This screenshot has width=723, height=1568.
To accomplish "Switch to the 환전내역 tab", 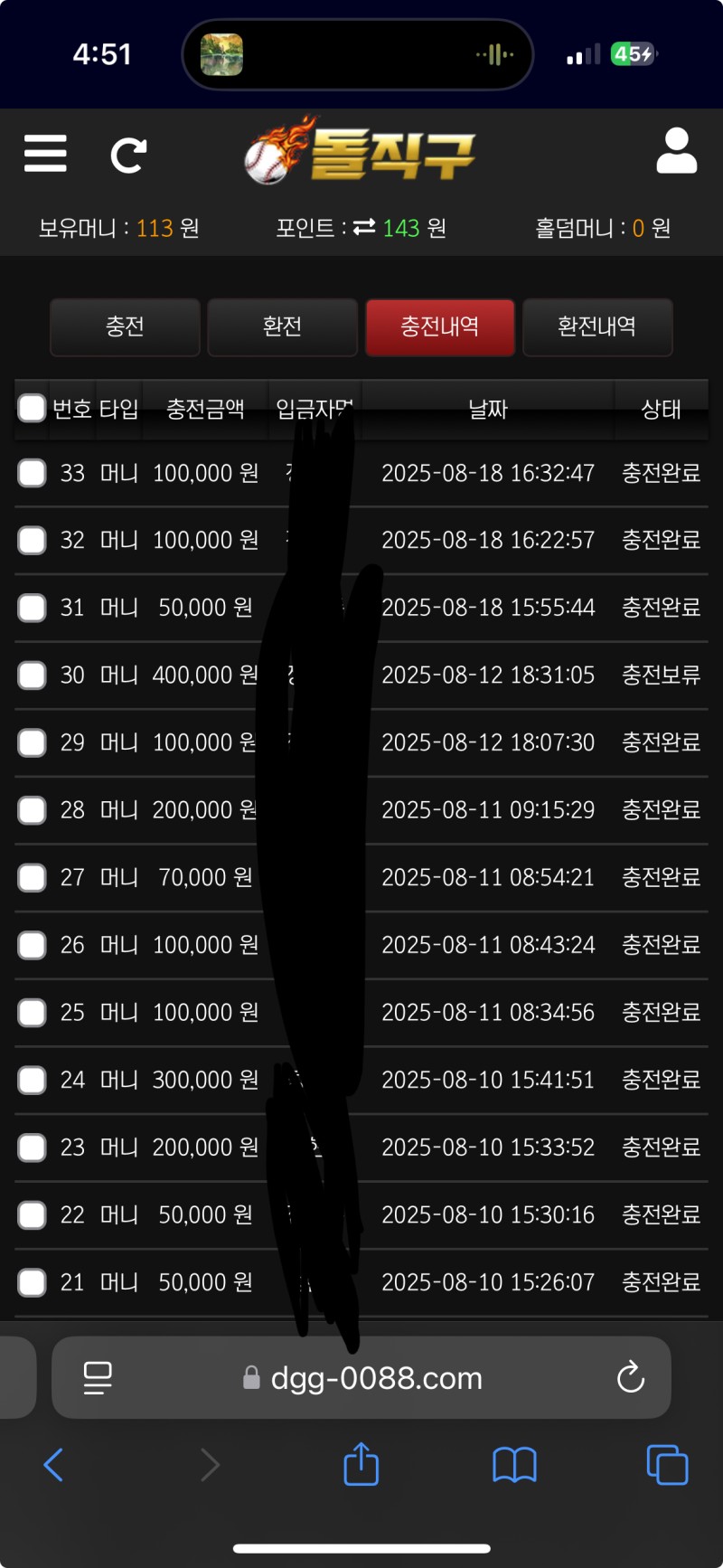I will click(597, 327).
